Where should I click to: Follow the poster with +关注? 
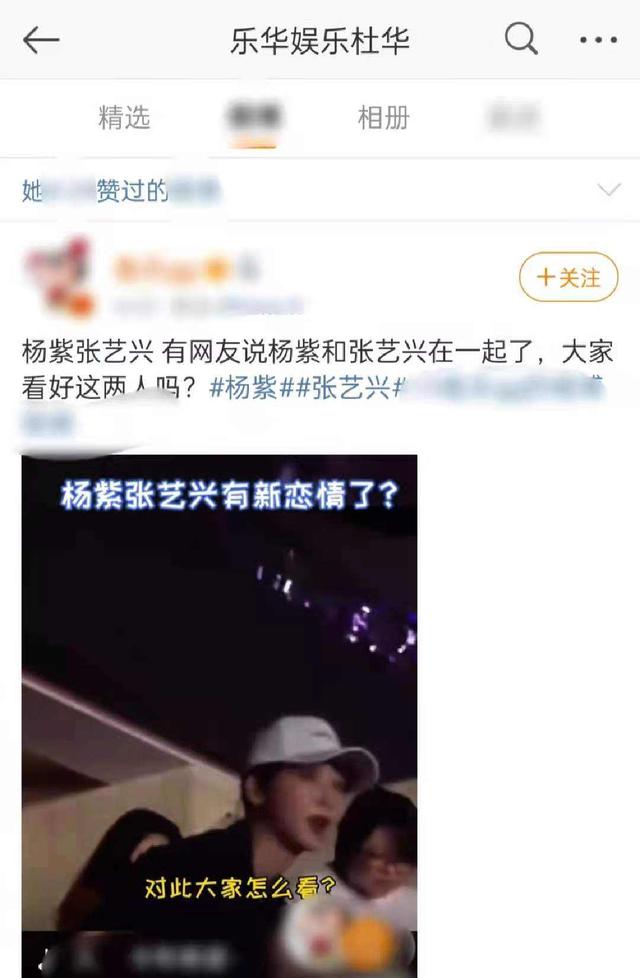[x=568, y=277]
